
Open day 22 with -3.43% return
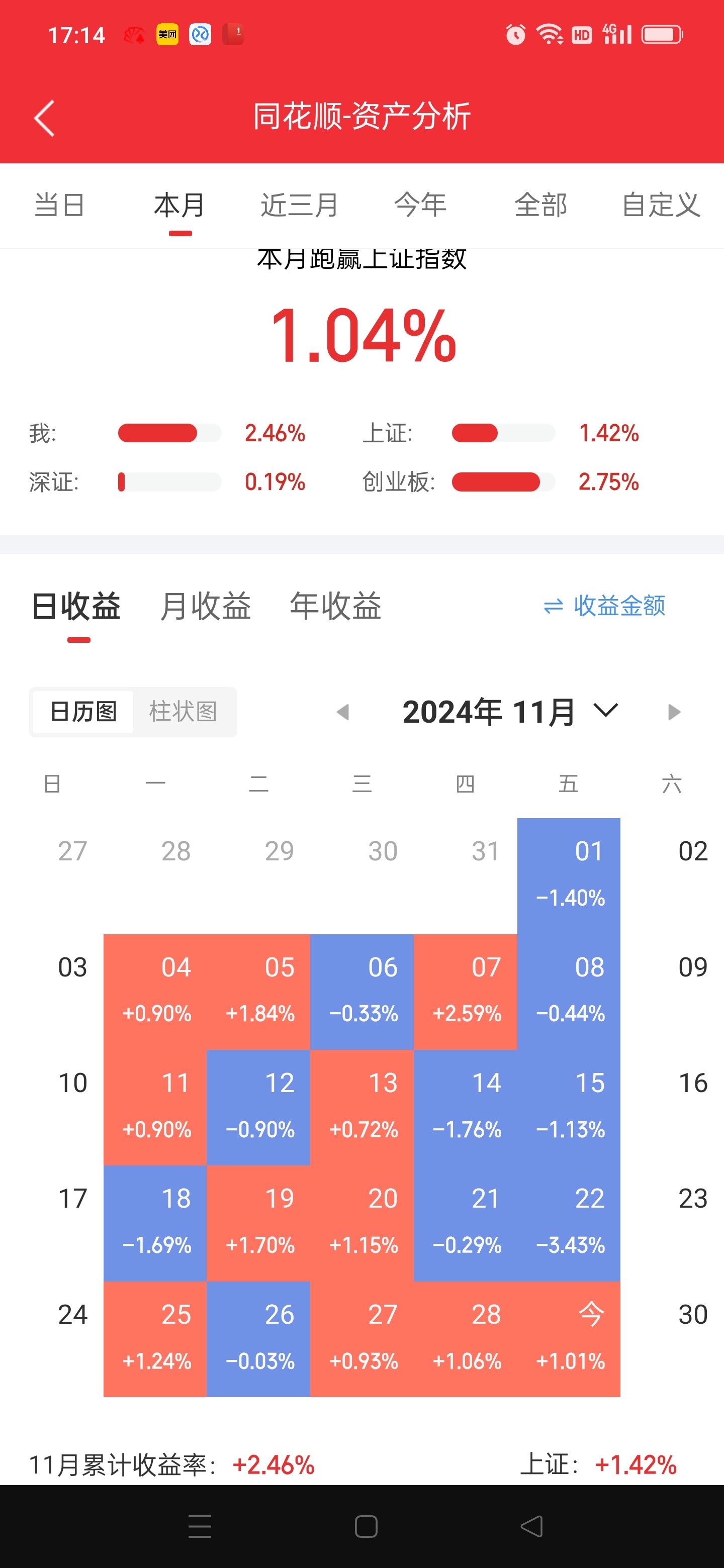pyautogui.click(x=569, y=1223)
